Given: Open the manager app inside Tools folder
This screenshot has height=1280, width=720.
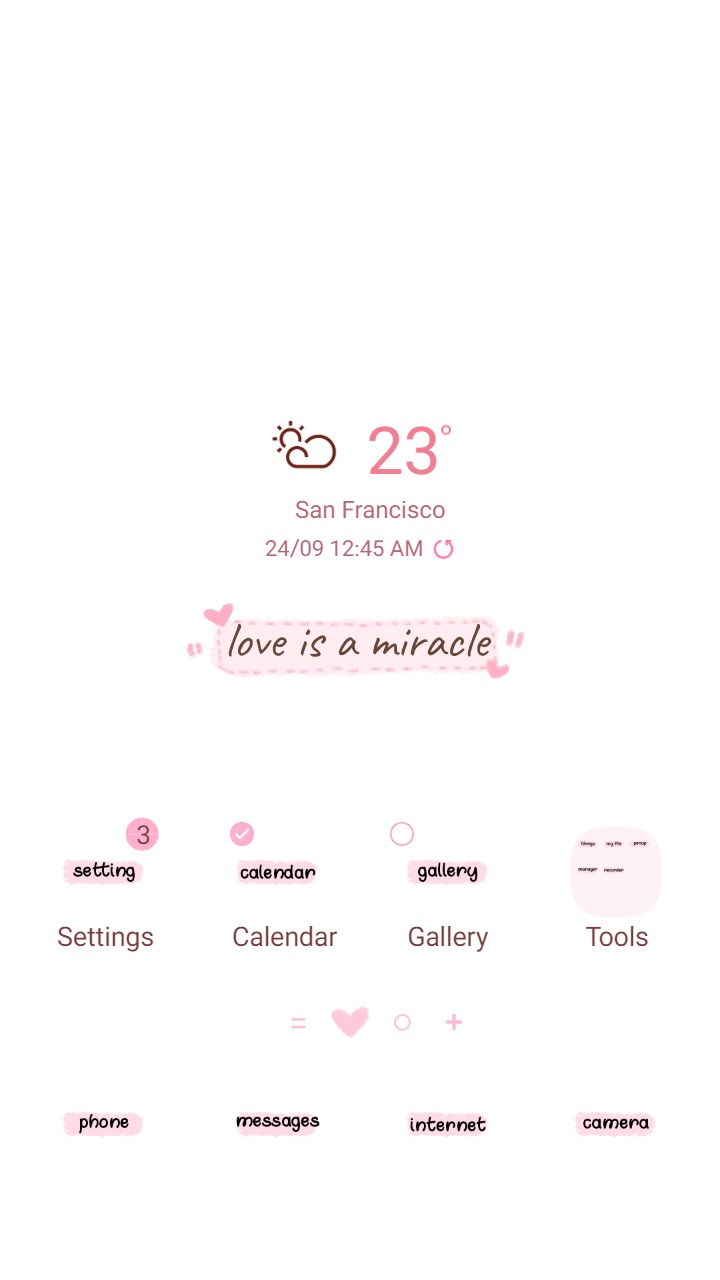Looking at the screenshot, I should click(x=588, y=869).
